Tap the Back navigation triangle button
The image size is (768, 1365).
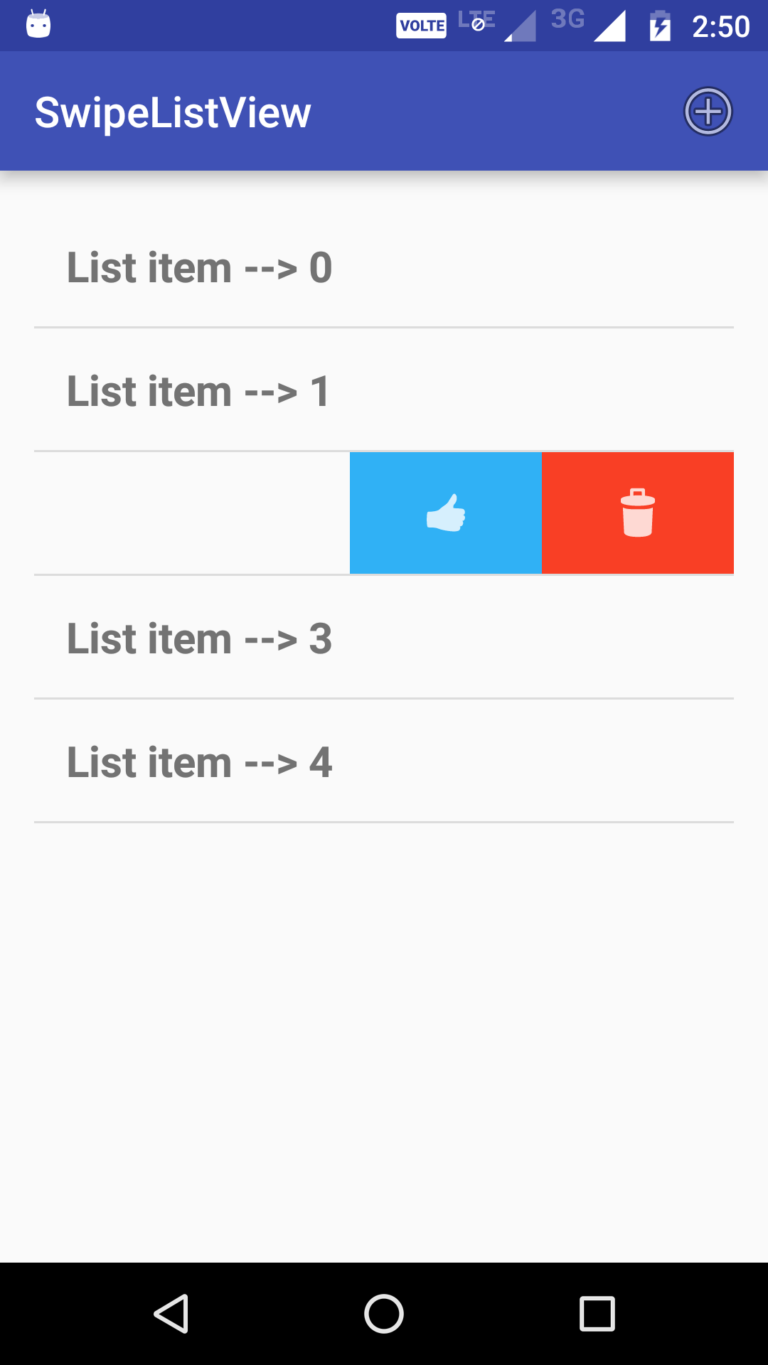(x=171, y=1313)
